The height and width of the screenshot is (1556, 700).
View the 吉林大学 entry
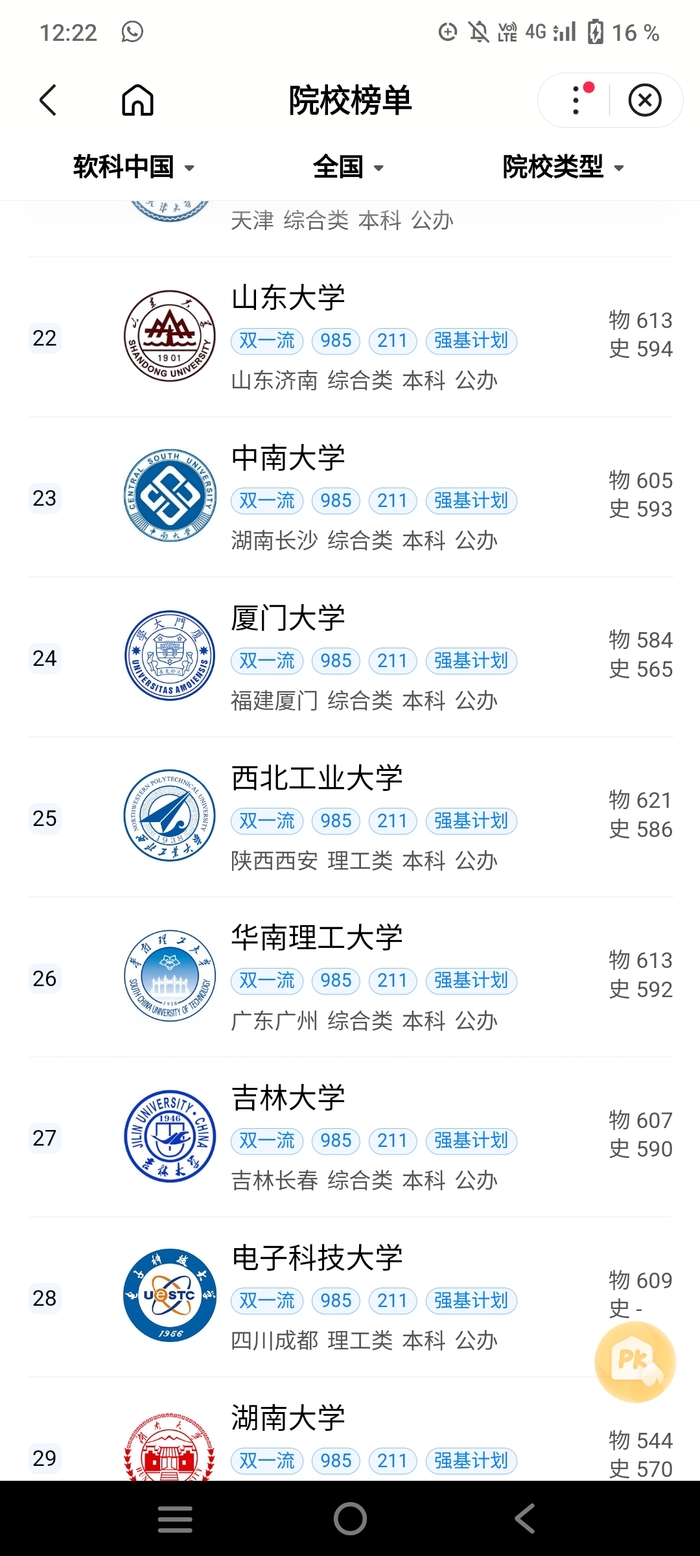[x=288, y=1098]
